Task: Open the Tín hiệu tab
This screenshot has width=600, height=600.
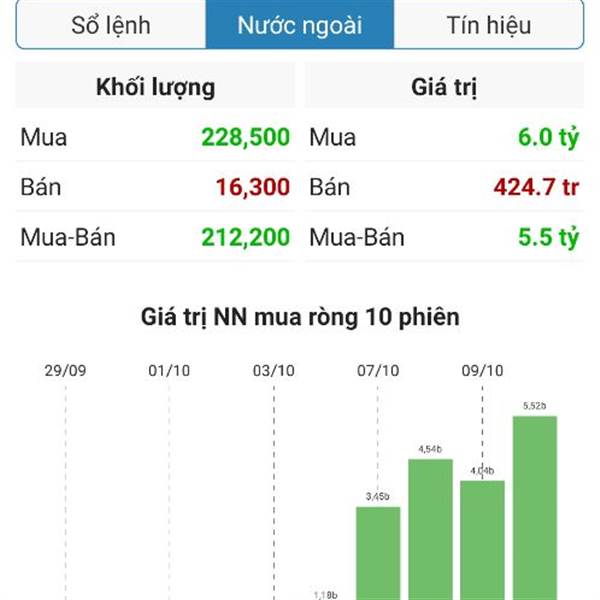Action: tap(488, 25)
